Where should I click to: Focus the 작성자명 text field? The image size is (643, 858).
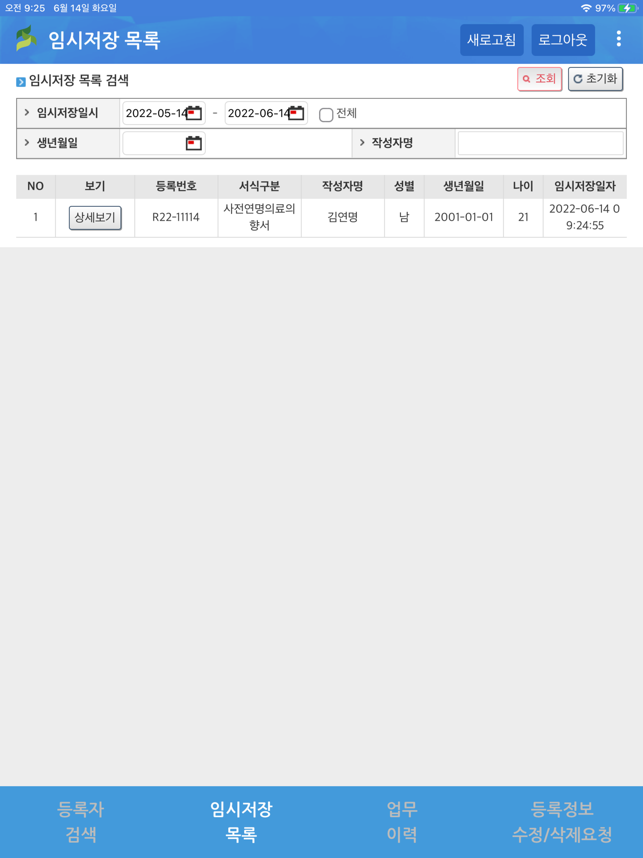[x=540, y=143]
